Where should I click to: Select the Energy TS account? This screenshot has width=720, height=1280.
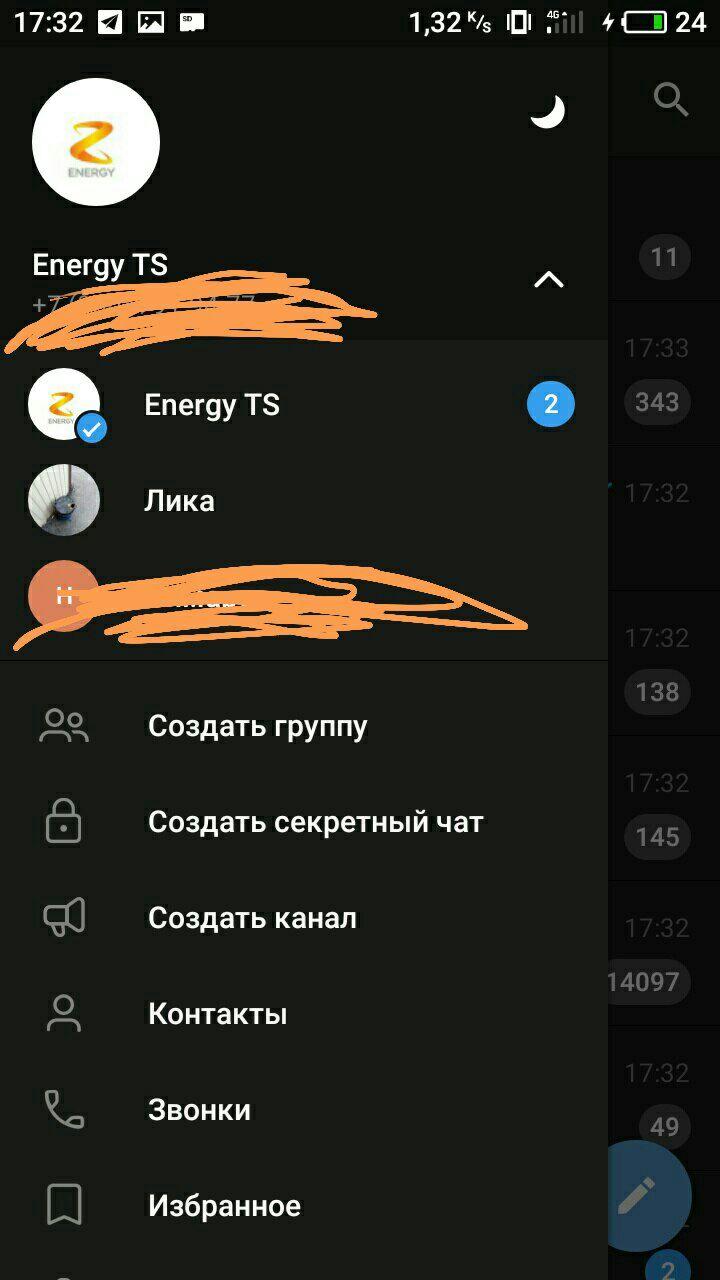212,405
